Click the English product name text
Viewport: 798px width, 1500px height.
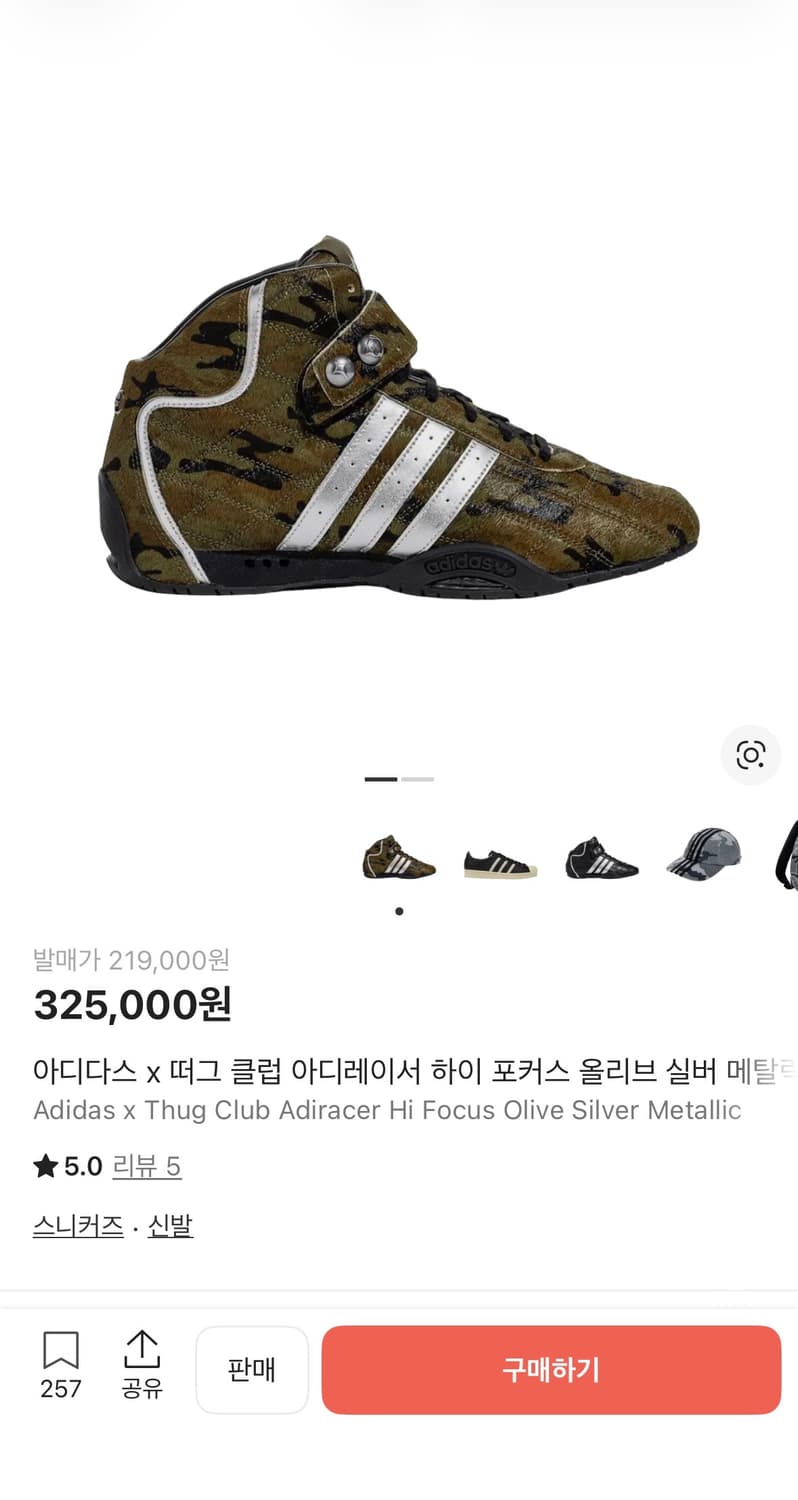point(386,1110)
